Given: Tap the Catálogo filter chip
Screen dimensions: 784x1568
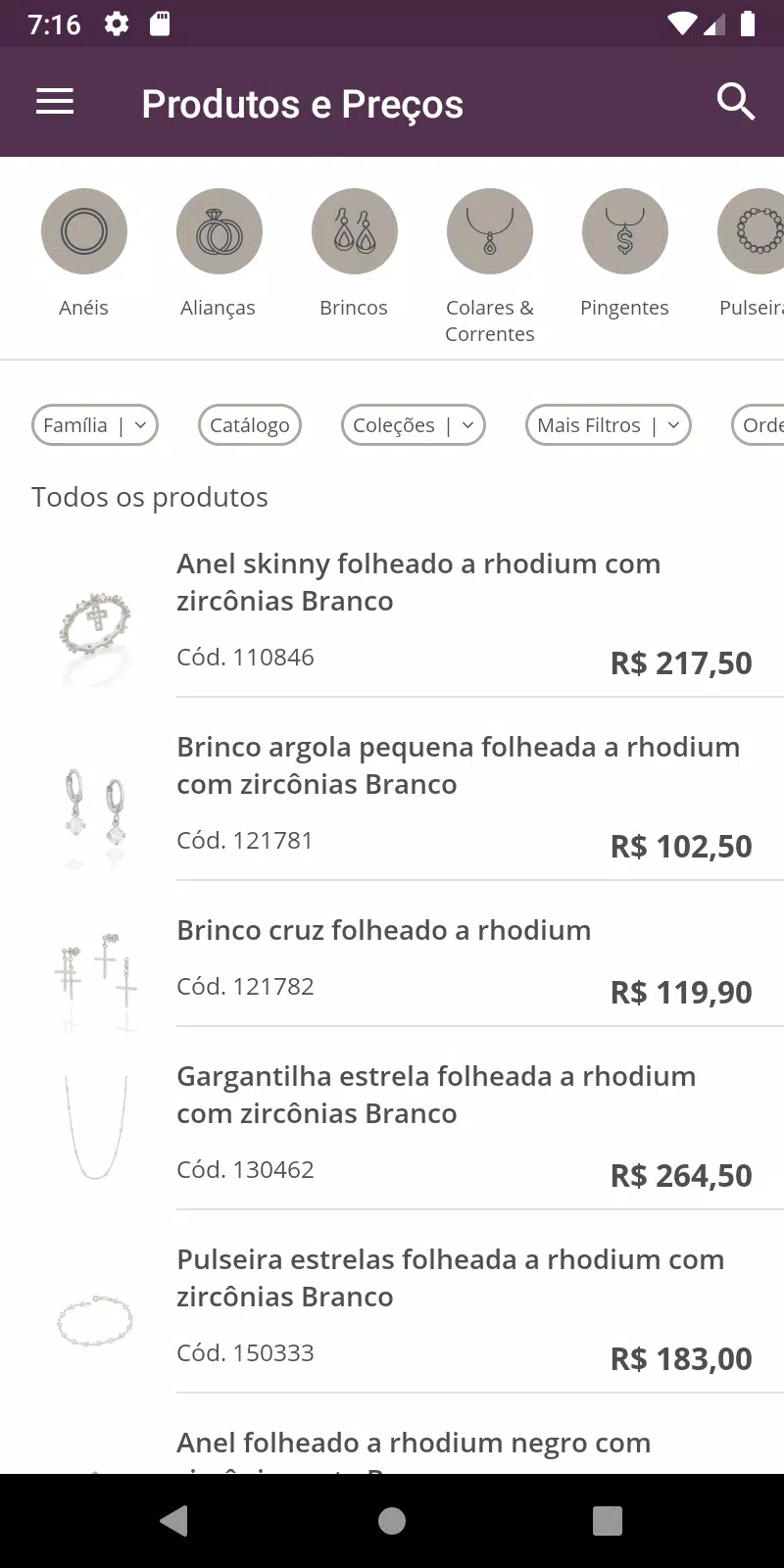Looking at the screenshot, I should click(250, 425).
